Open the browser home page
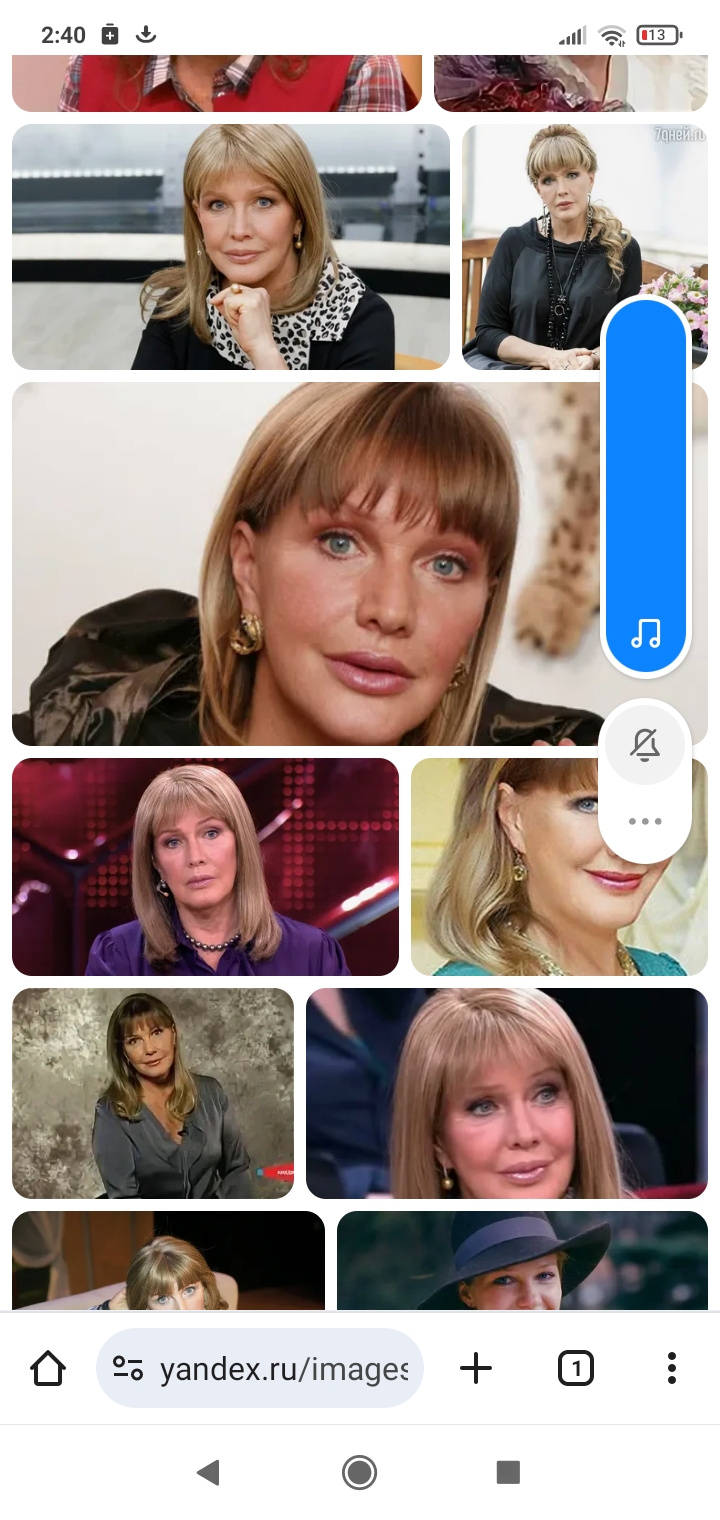The image size is (720, 1520). (48, 1368)
